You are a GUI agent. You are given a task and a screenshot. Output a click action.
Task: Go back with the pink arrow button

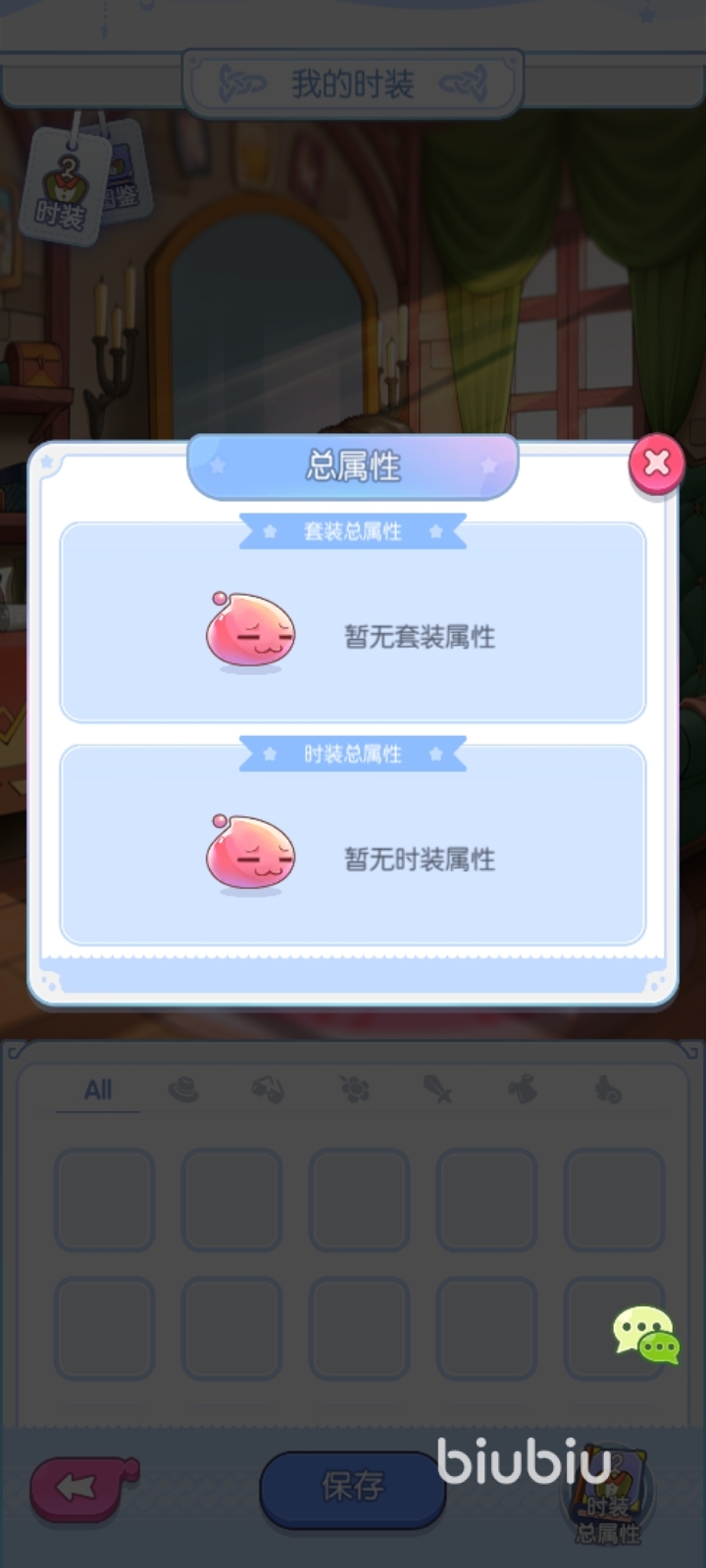(x=83, y=1488)
